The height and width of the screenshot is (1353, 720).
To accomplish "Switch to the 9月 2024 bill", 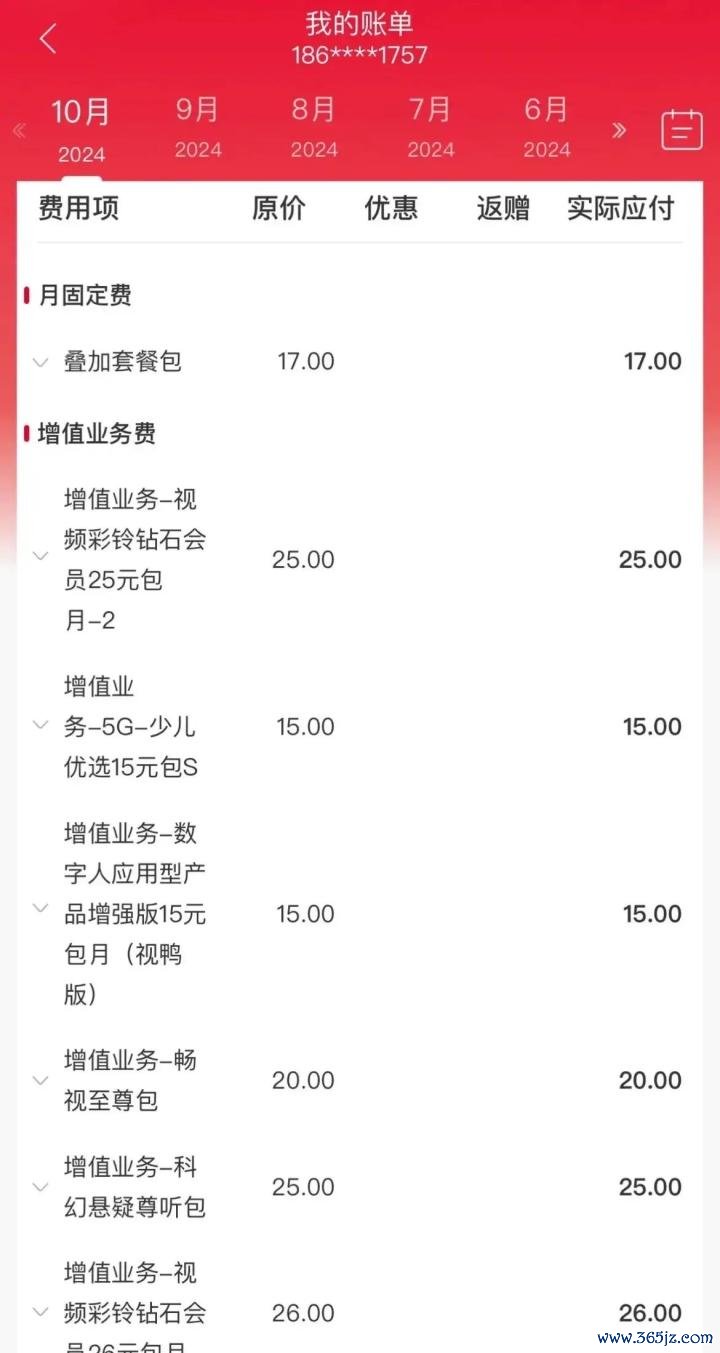I will coord(197,128).
